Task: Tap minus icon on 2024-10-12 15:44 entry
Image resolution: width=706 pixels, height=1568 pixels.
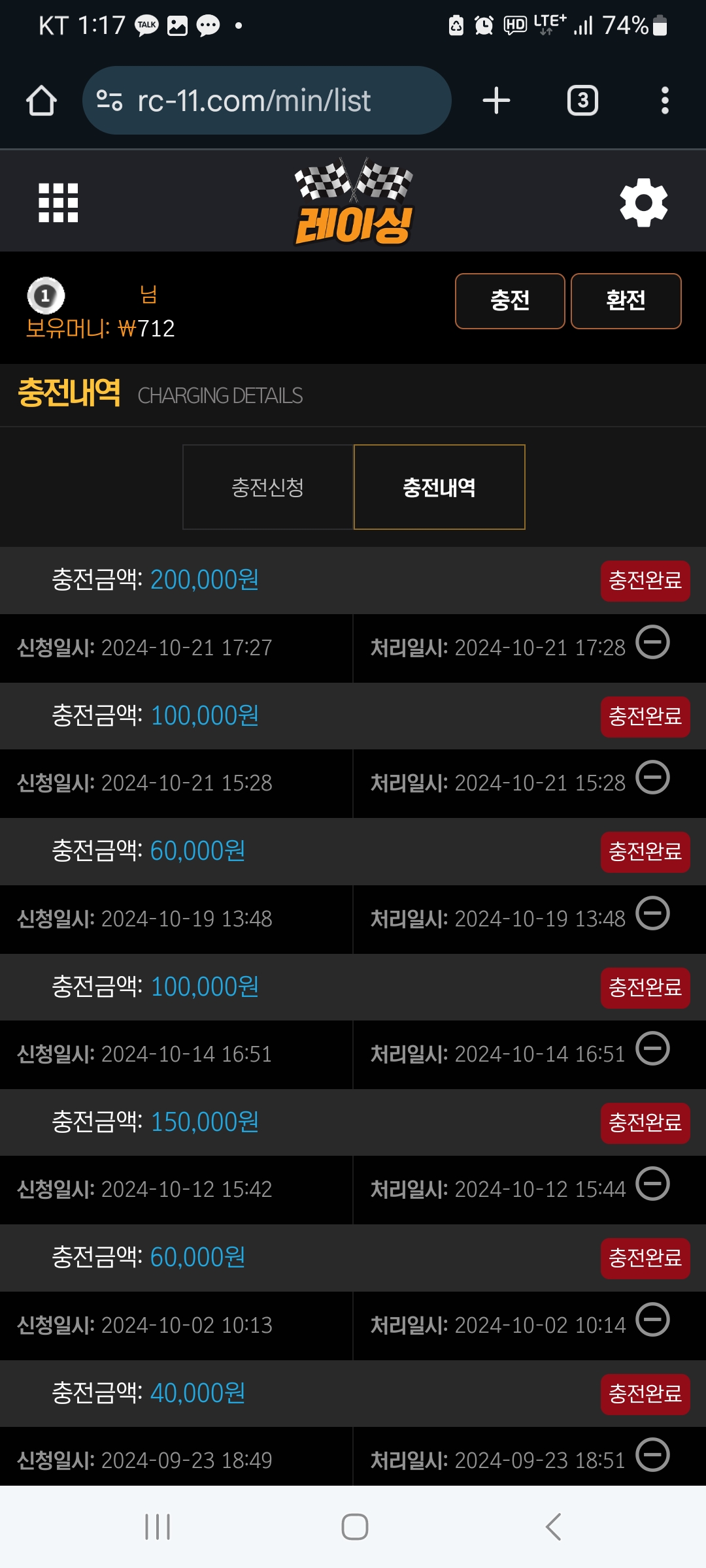Action: (653, 1184)
